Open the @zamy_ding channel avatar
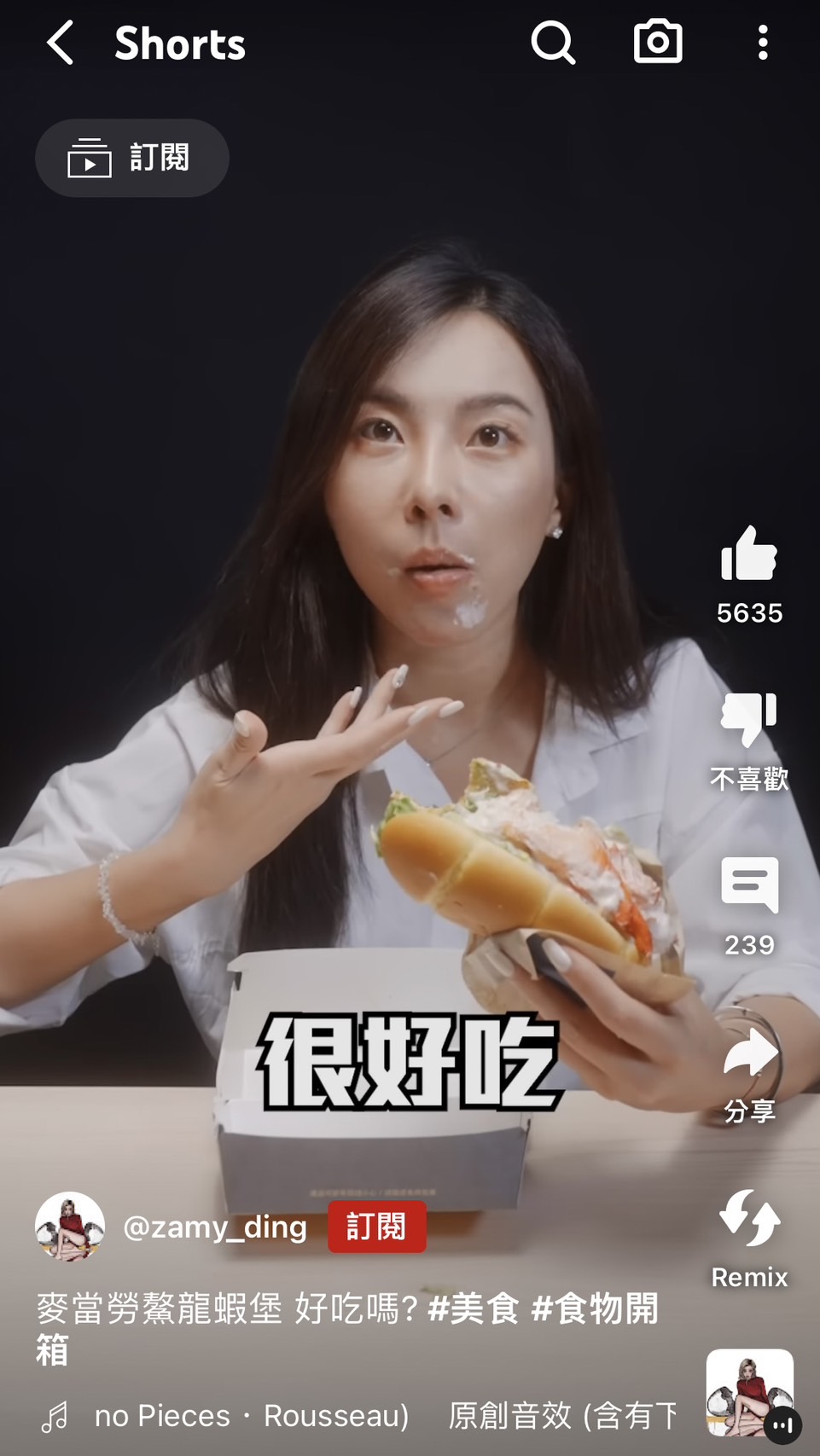This screenshot has height=1456, width=820. point(70,1227)
